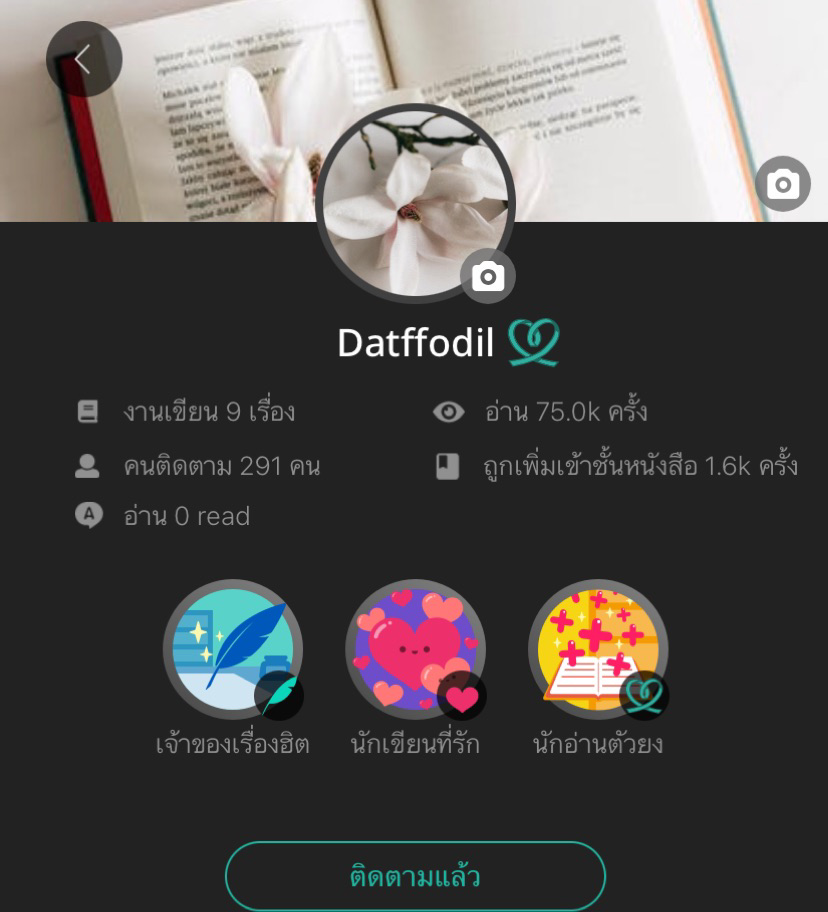The height and width of the screenshot is (912, 828).
Task: Tap the ติดตามแล้ว following button
Action: click(x=415, y=877)
